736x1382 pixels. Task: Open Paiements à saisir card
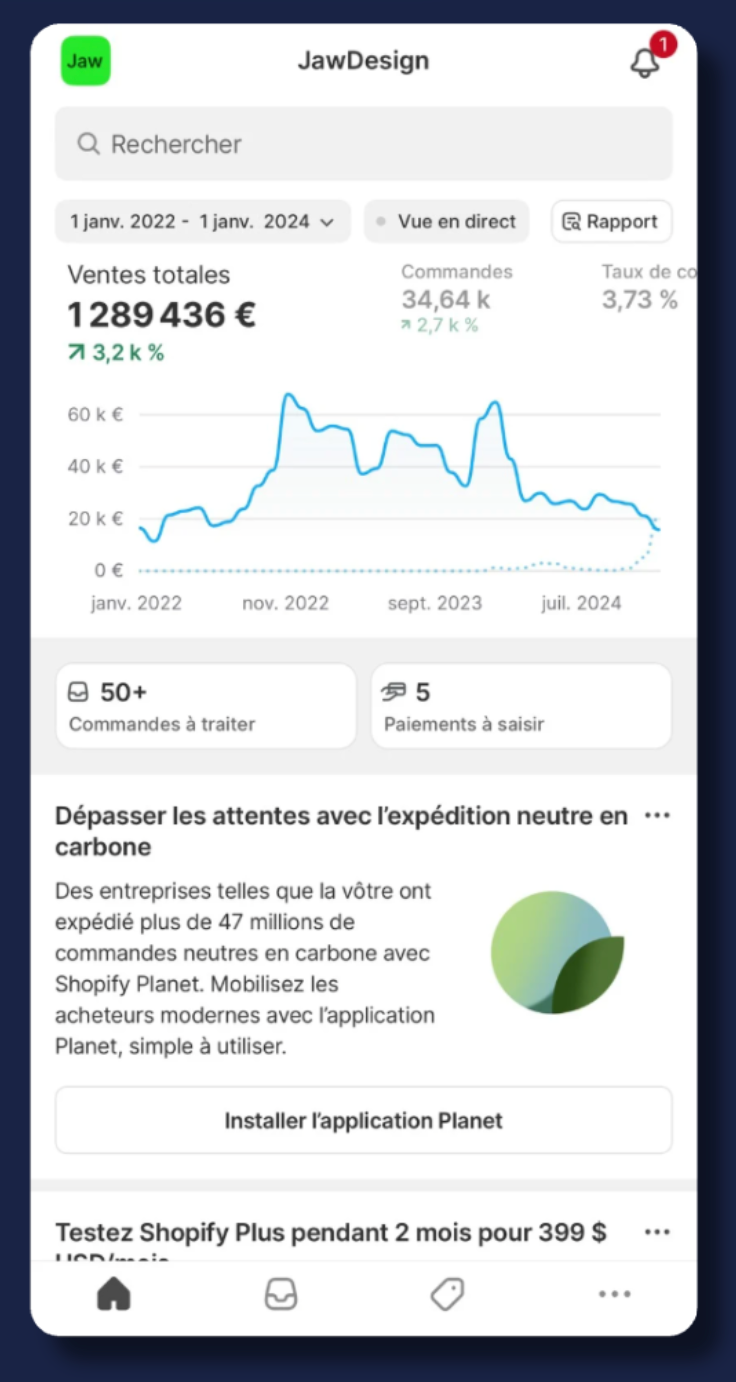(520, 706)
